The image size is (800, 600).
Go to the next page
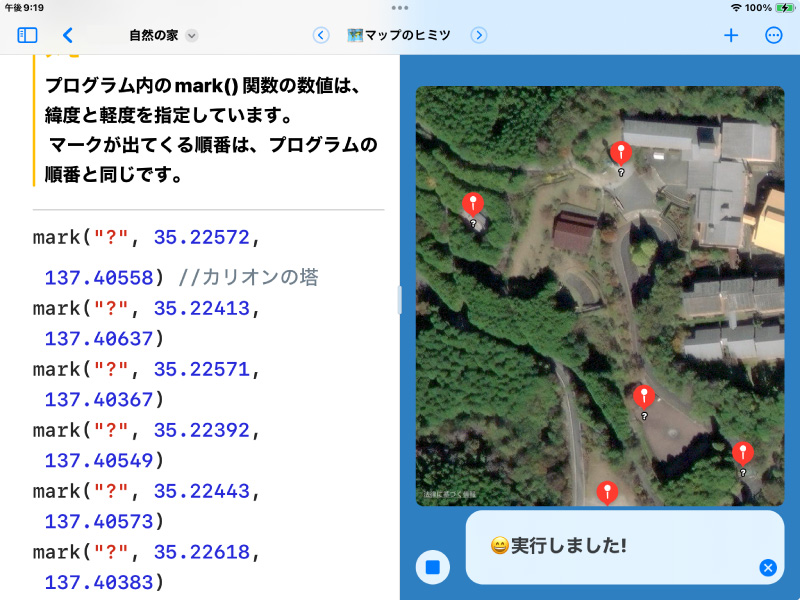[x=479, y=35]
